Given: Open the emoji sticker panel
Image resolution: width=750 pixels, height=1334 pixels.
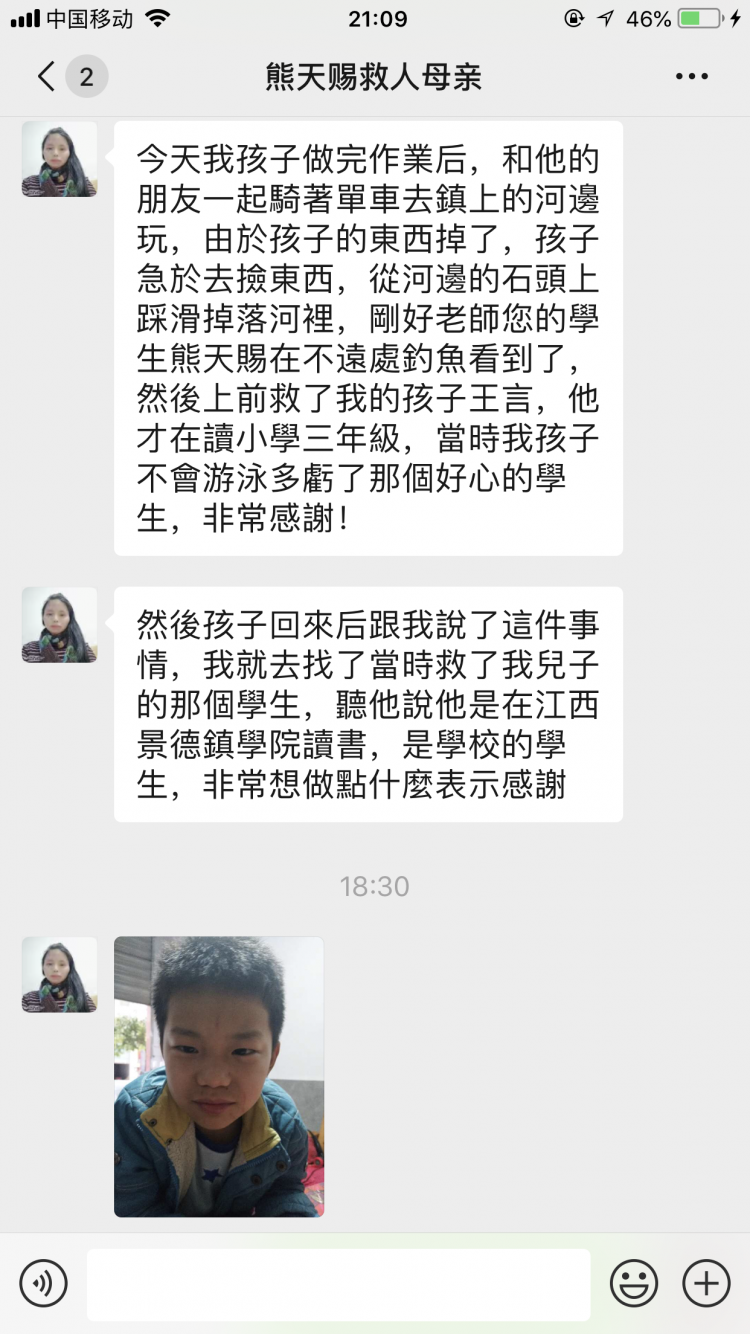Looking at the screenshot, I should (x=634, y=1283).
